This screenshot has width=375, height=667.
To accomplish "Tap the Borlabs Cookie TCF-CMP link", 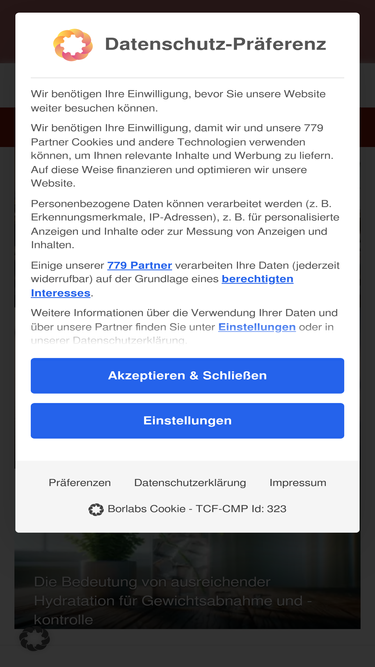I will (x=187, y=509).
